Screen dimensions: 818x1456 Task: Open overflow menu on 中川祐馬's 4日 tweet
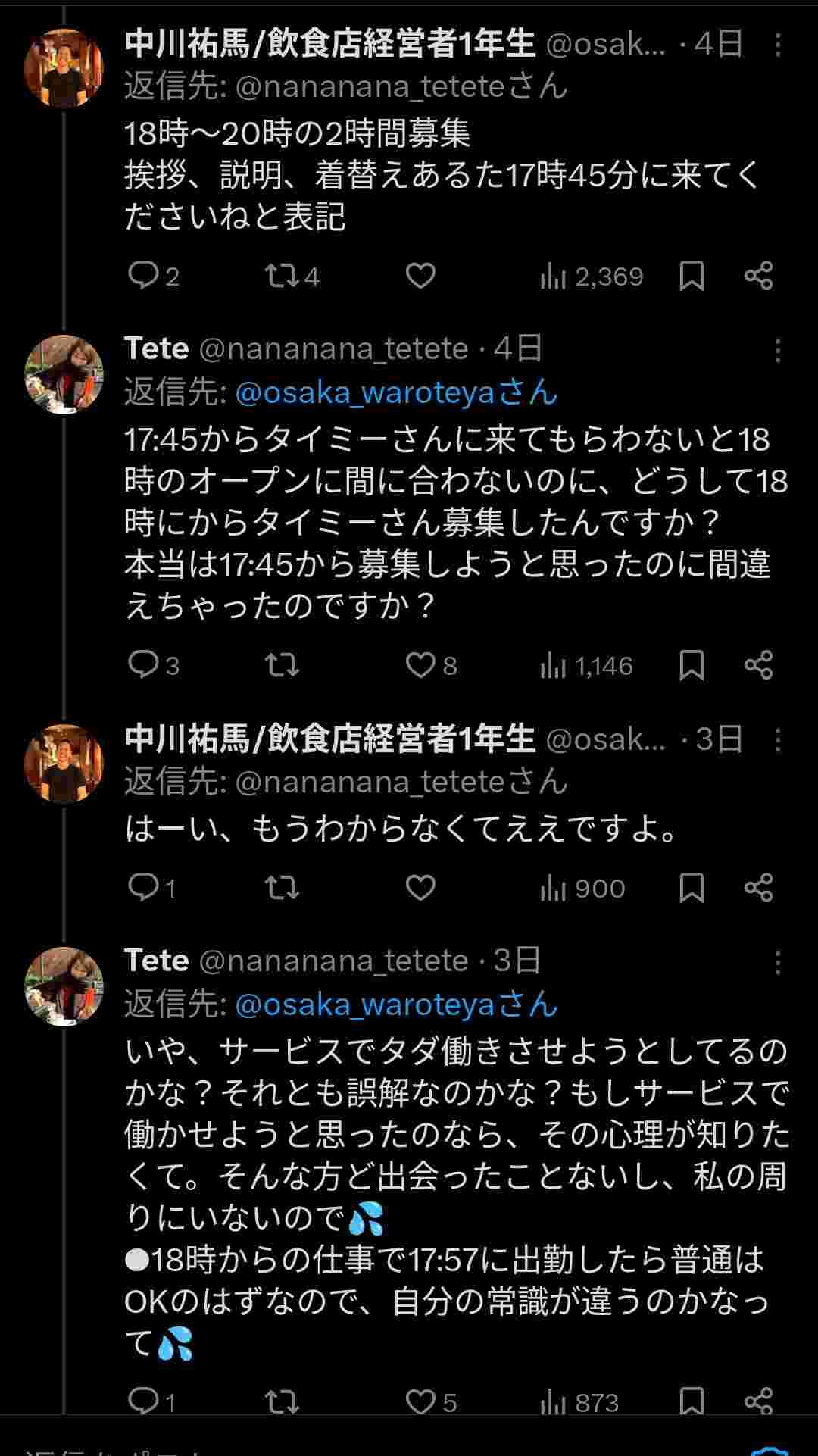pos(777,45)
